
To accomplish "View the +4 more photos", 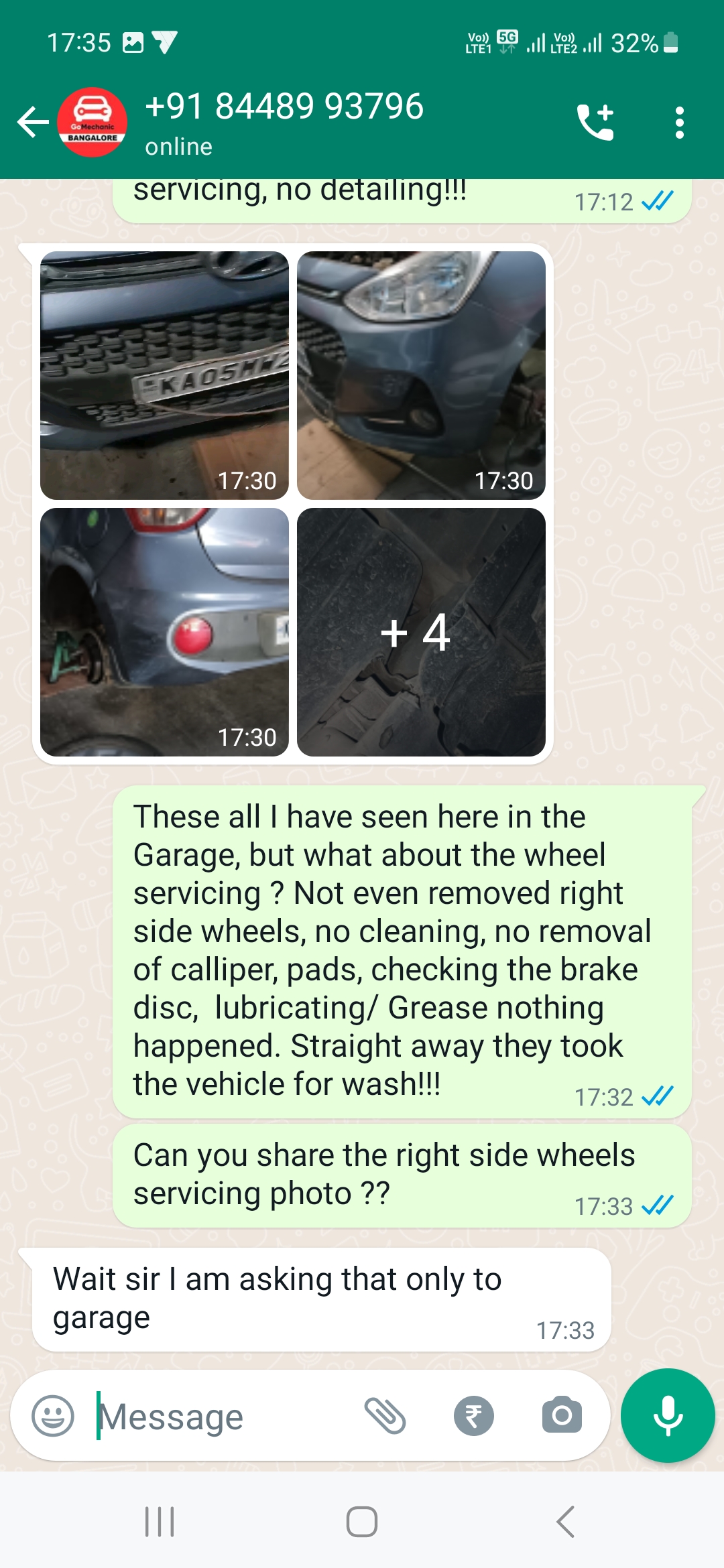I will 421,632.
